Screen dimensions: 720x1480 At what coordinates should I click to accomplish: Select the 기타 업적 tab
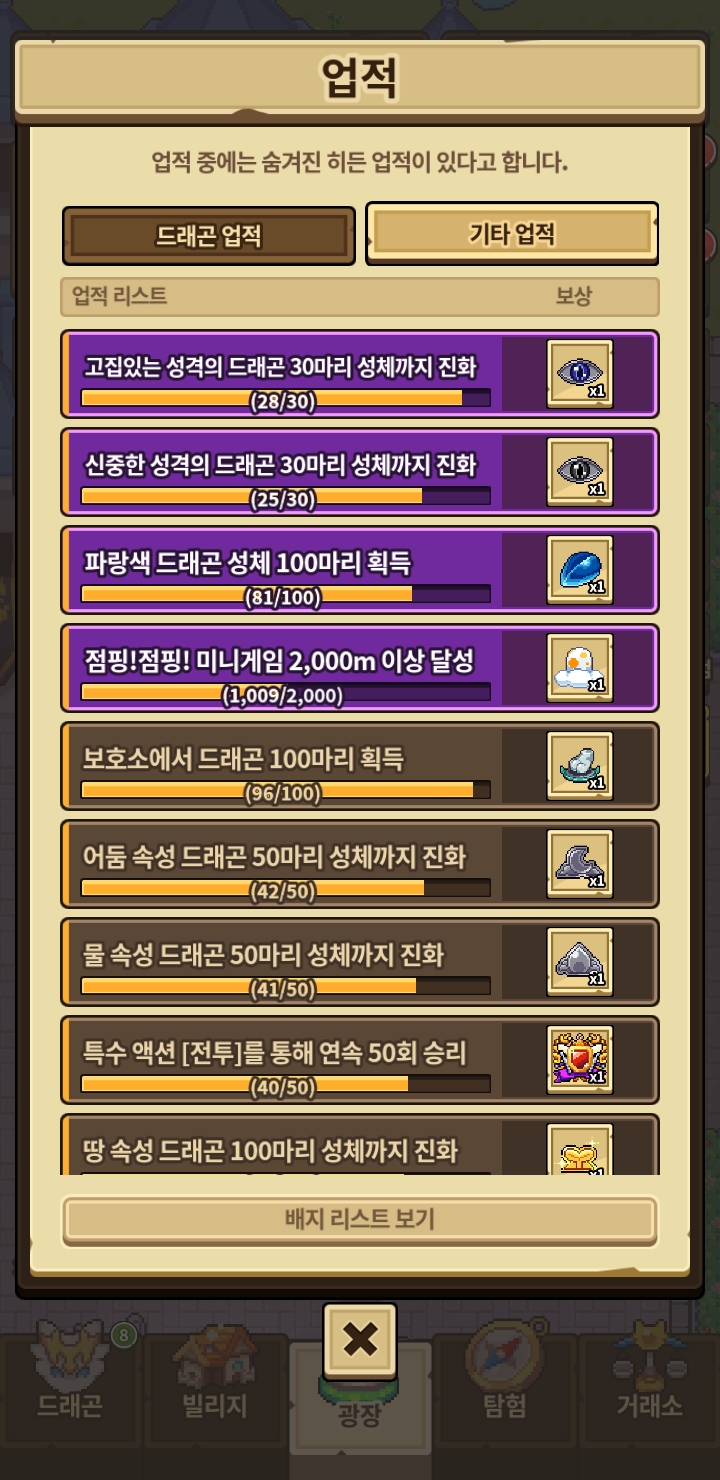pyautogui.click(x=512, y=234)
